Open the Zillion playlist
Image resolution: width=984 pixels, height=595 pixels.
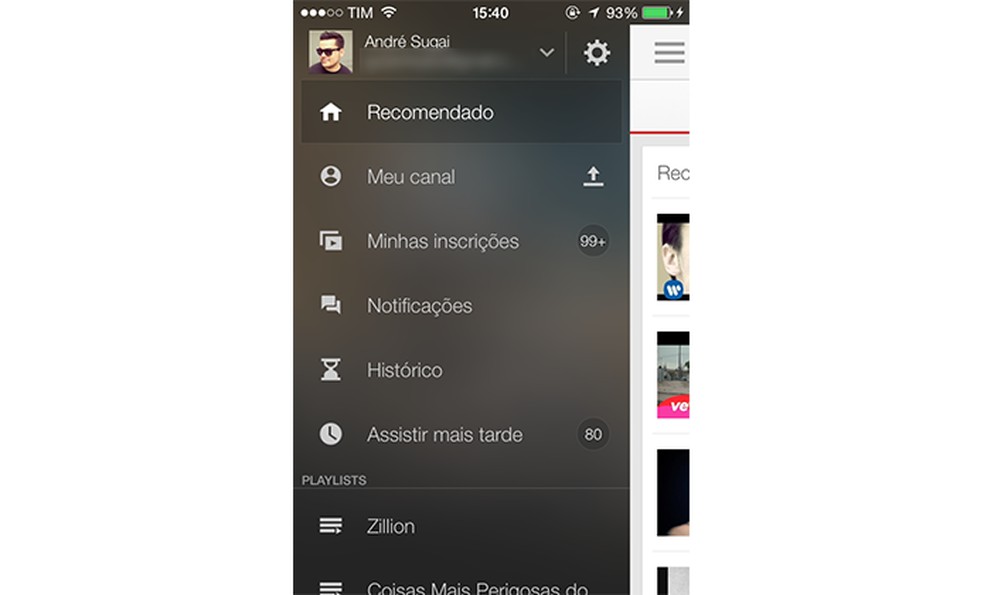(391, 527)
